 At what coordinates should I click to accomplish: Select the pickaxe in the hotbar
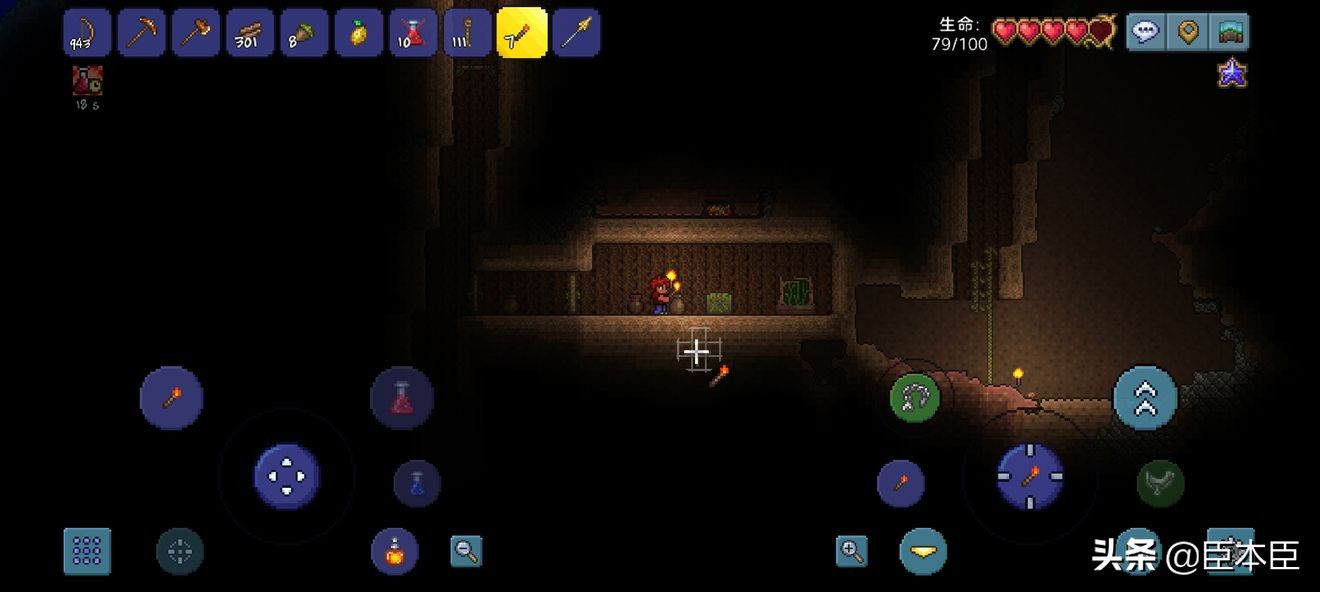(x=141, y=33)
